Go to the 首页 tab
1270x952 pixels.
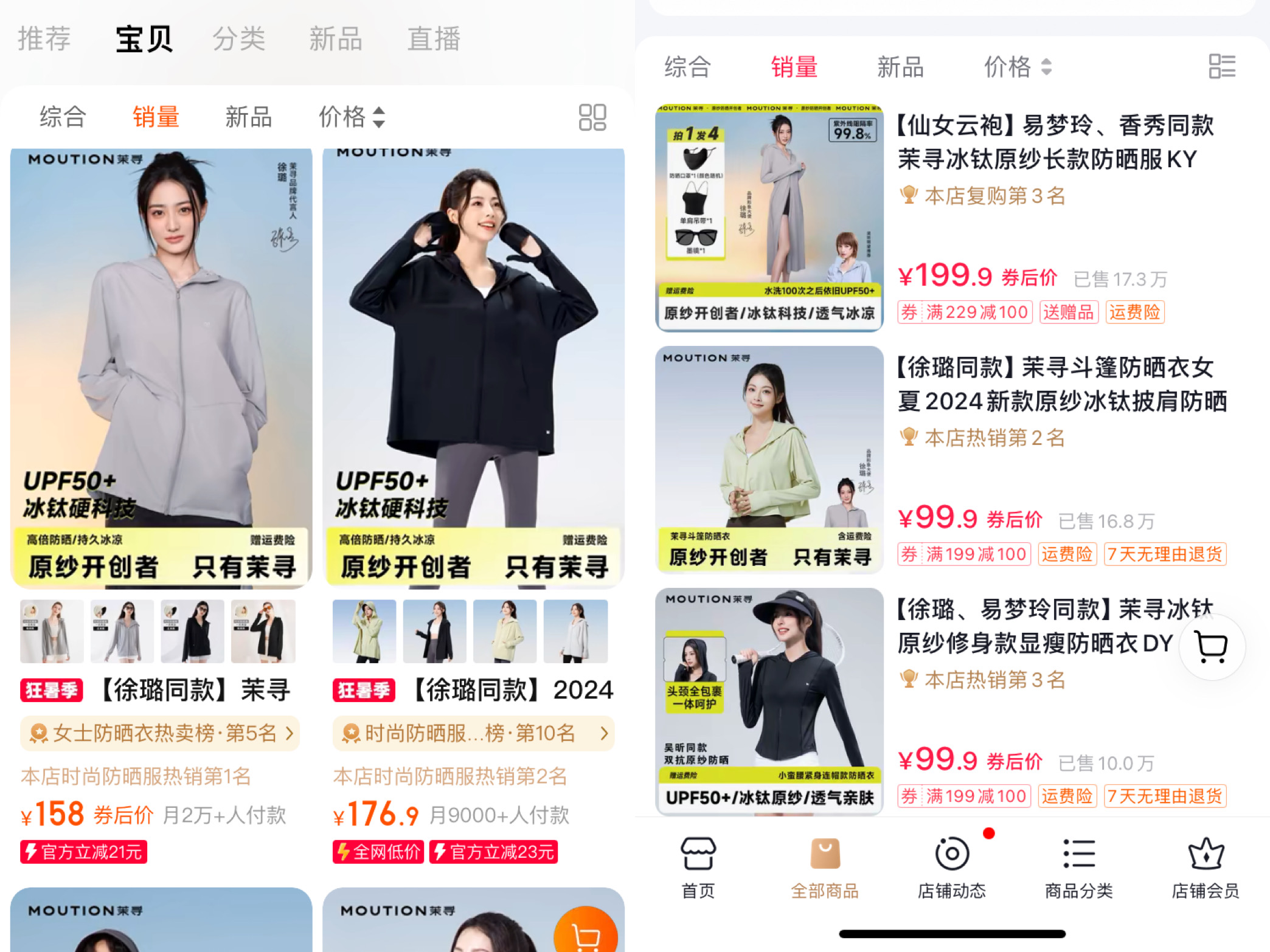(698, 867)
